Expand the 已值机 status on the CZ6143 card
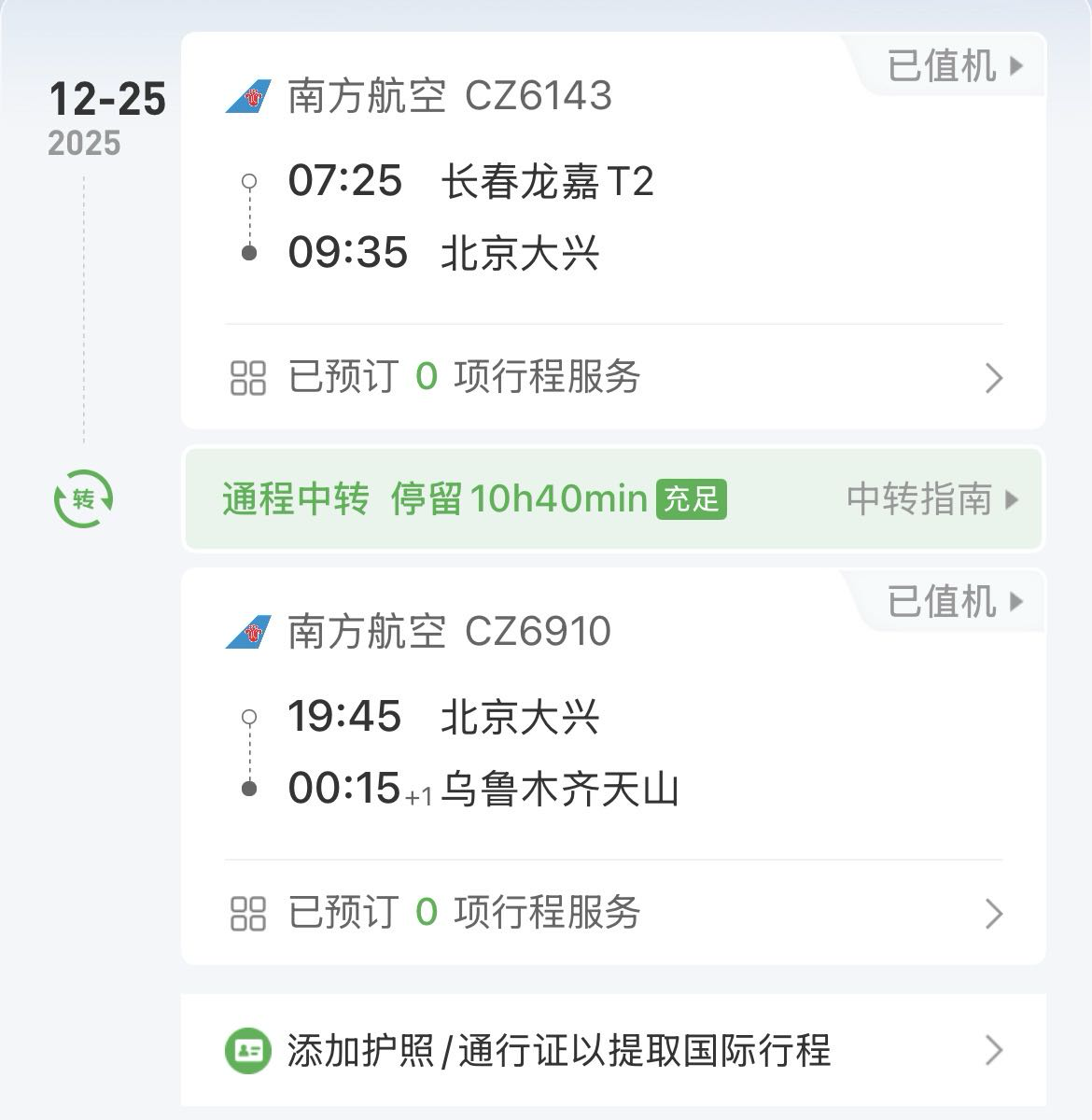Image resolution: width=1092 pixels, height=1120 pixels. point(945,65)
